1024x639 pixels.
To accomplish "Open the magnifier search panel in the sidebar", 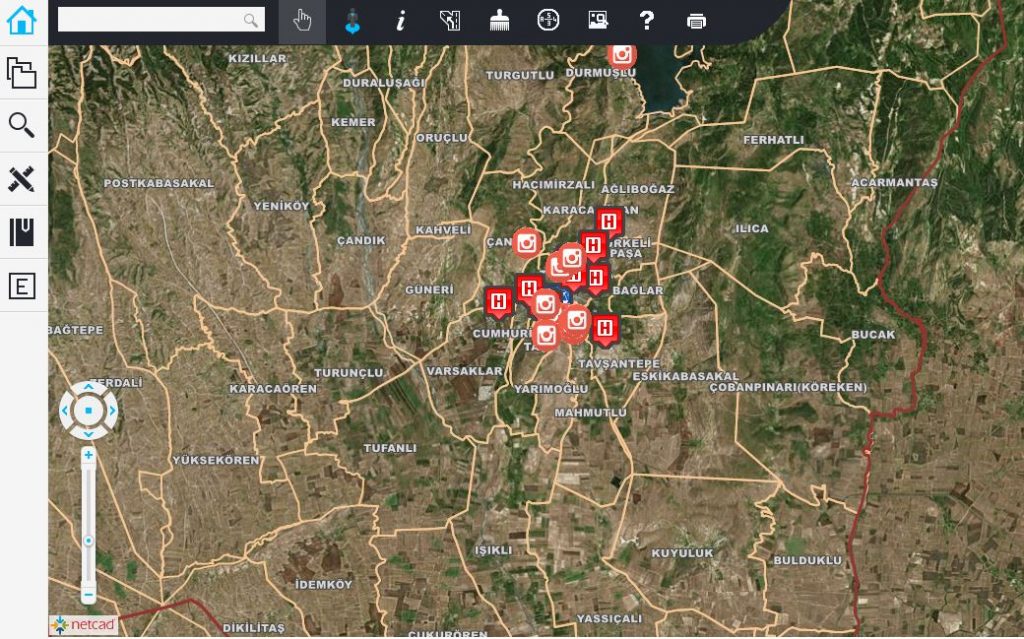I will pyautogui.click(x=22, y=125).
